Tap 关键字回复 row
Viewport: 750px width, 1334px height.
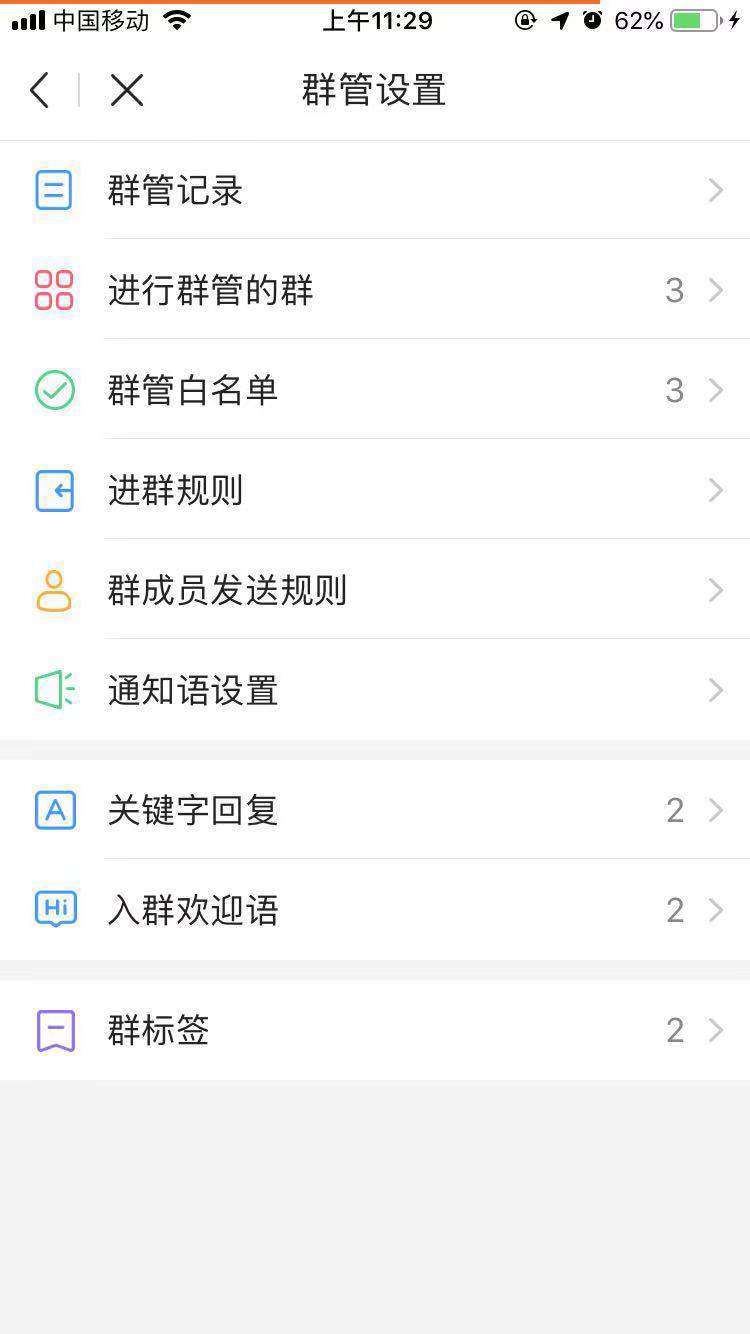375,810
